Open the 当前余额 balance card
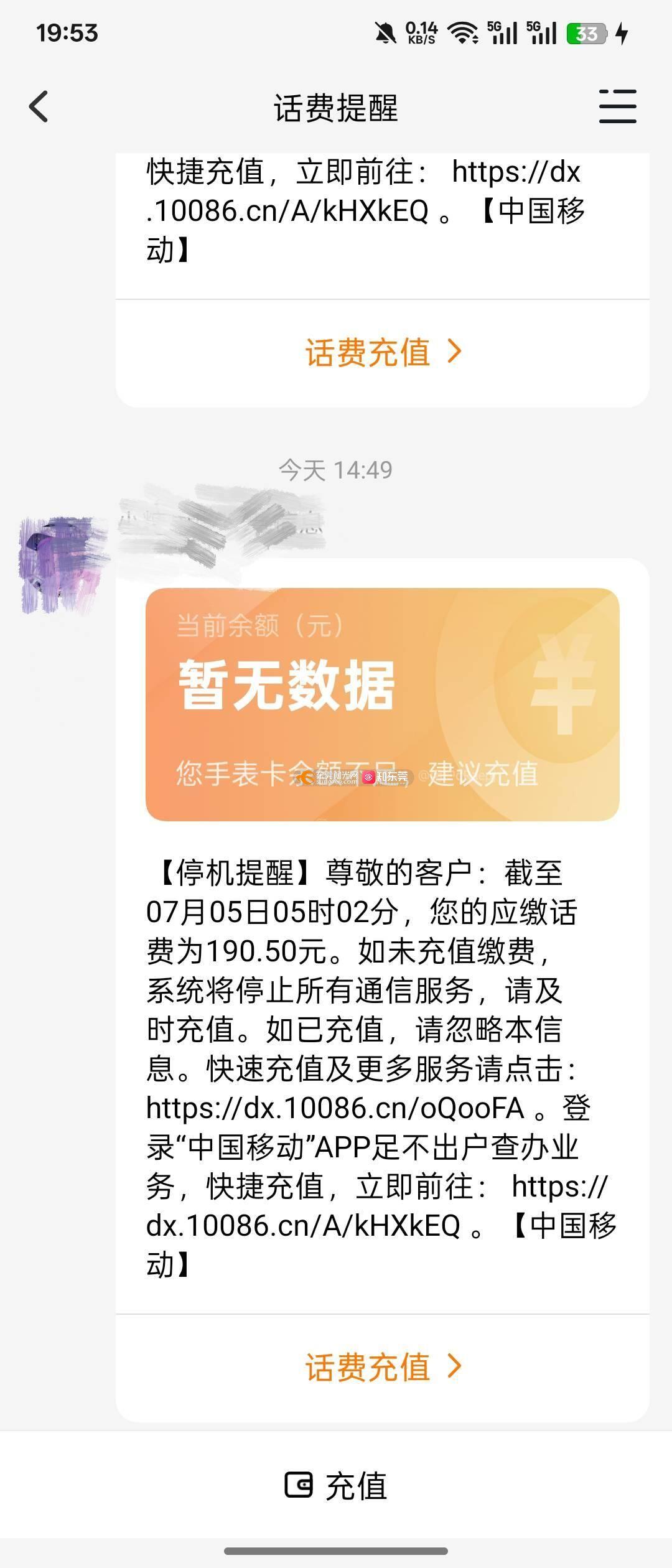This screenshot has height=1568, width=672. 382,704
